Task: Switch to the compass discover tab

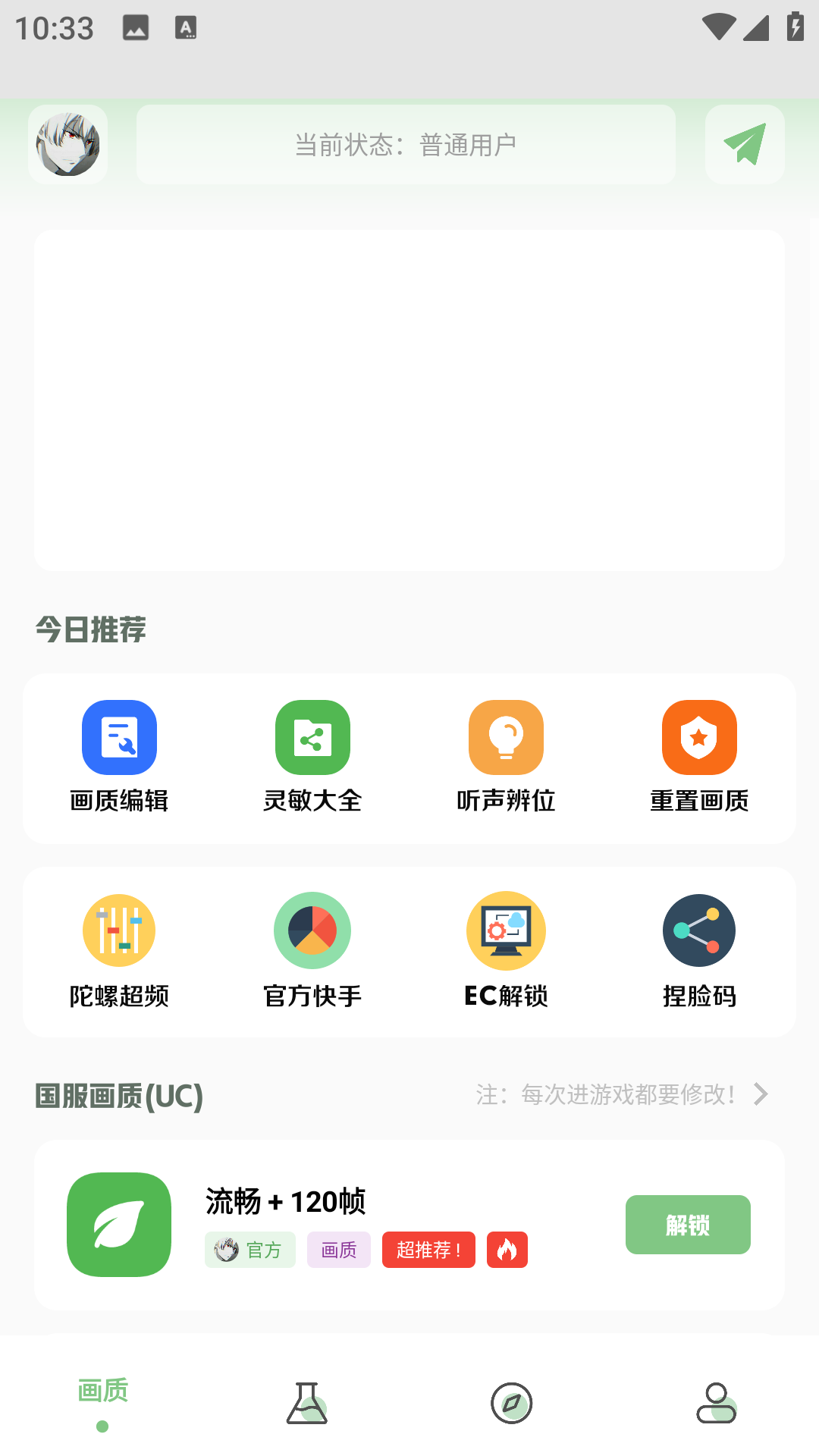Action: pos(512,1403)
